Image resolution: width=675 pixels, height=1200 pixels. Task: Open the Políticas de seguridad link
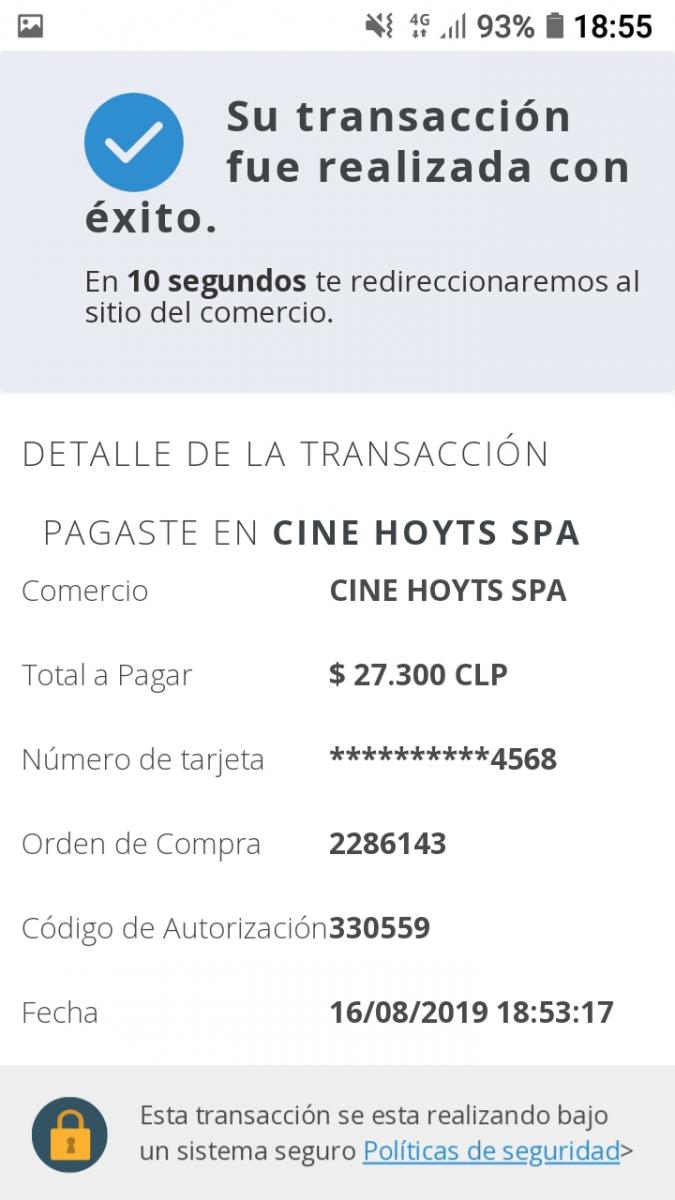coord(491,1151)
